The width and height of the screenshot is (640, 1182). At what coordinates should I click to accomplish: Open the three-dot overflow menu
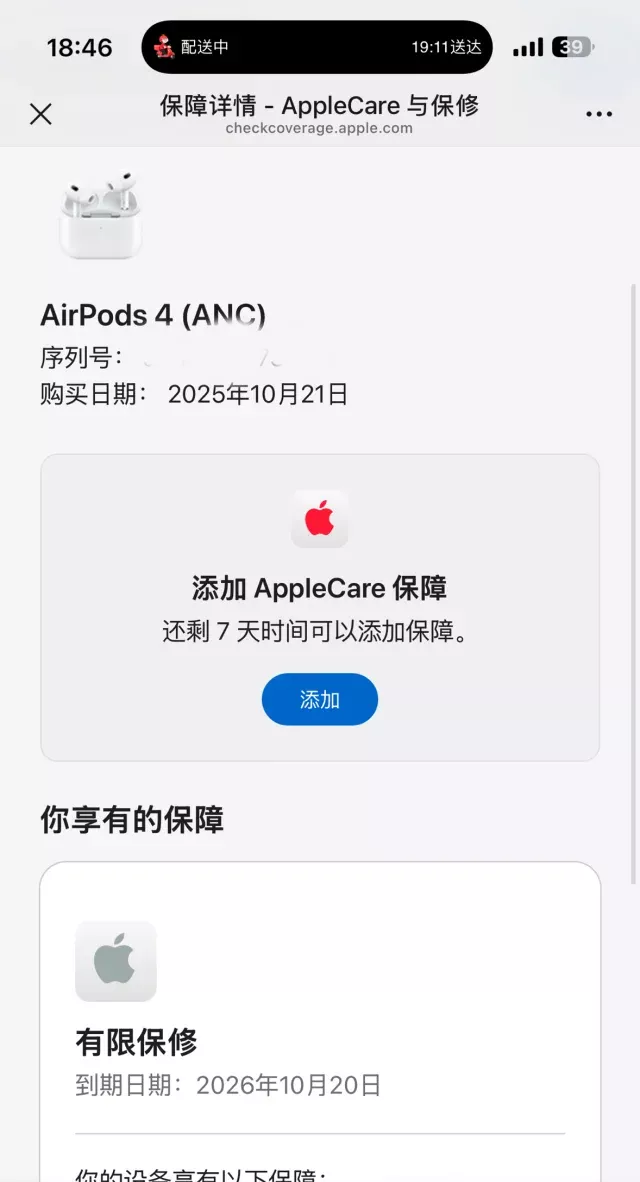click(599, 114)
